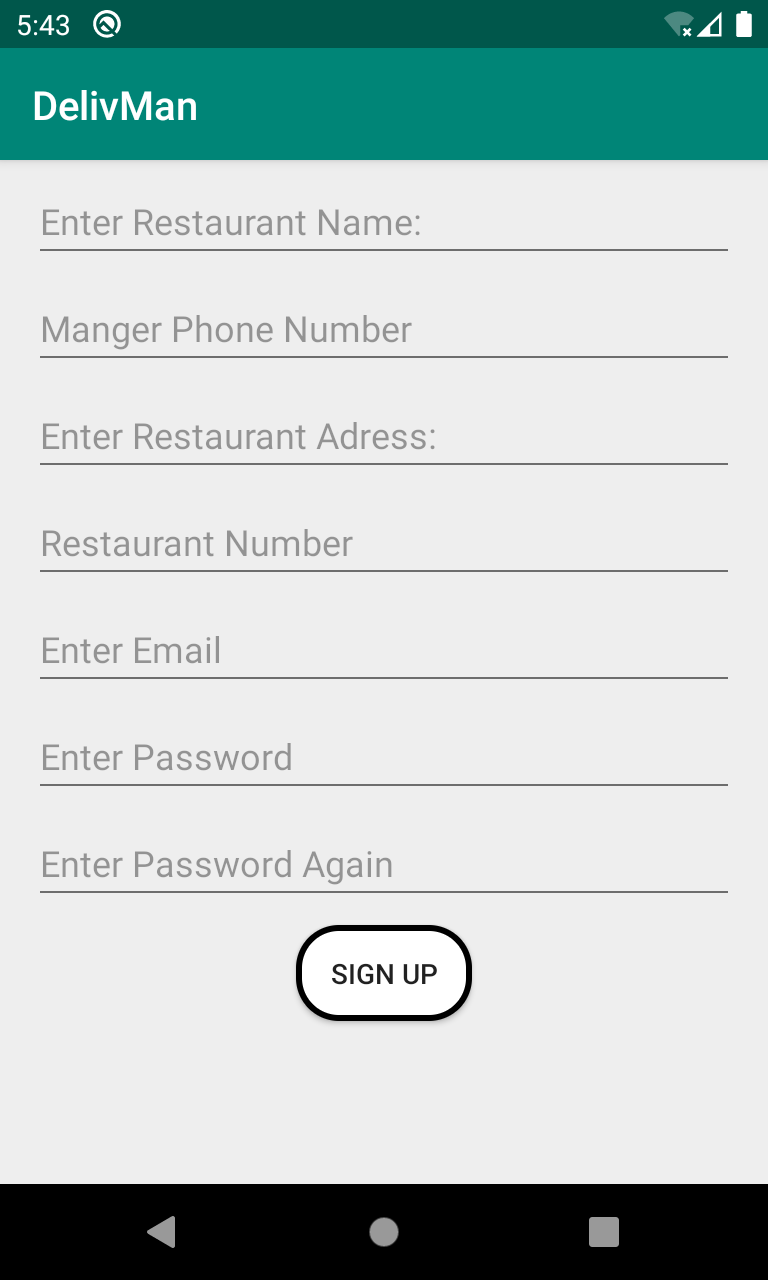Focus the Enter Restaurant Adress field

(x=383, y=437)
